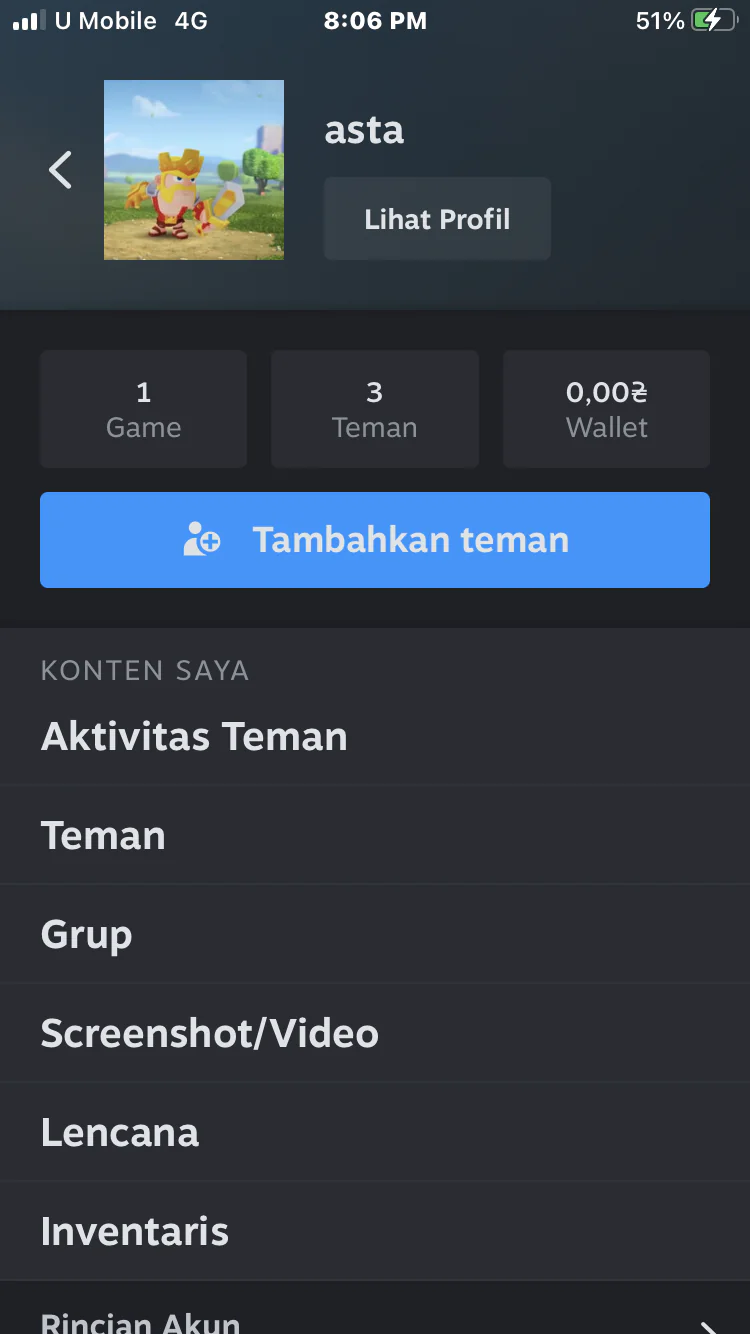Open Screenshot/Video

pos(375,1033)
